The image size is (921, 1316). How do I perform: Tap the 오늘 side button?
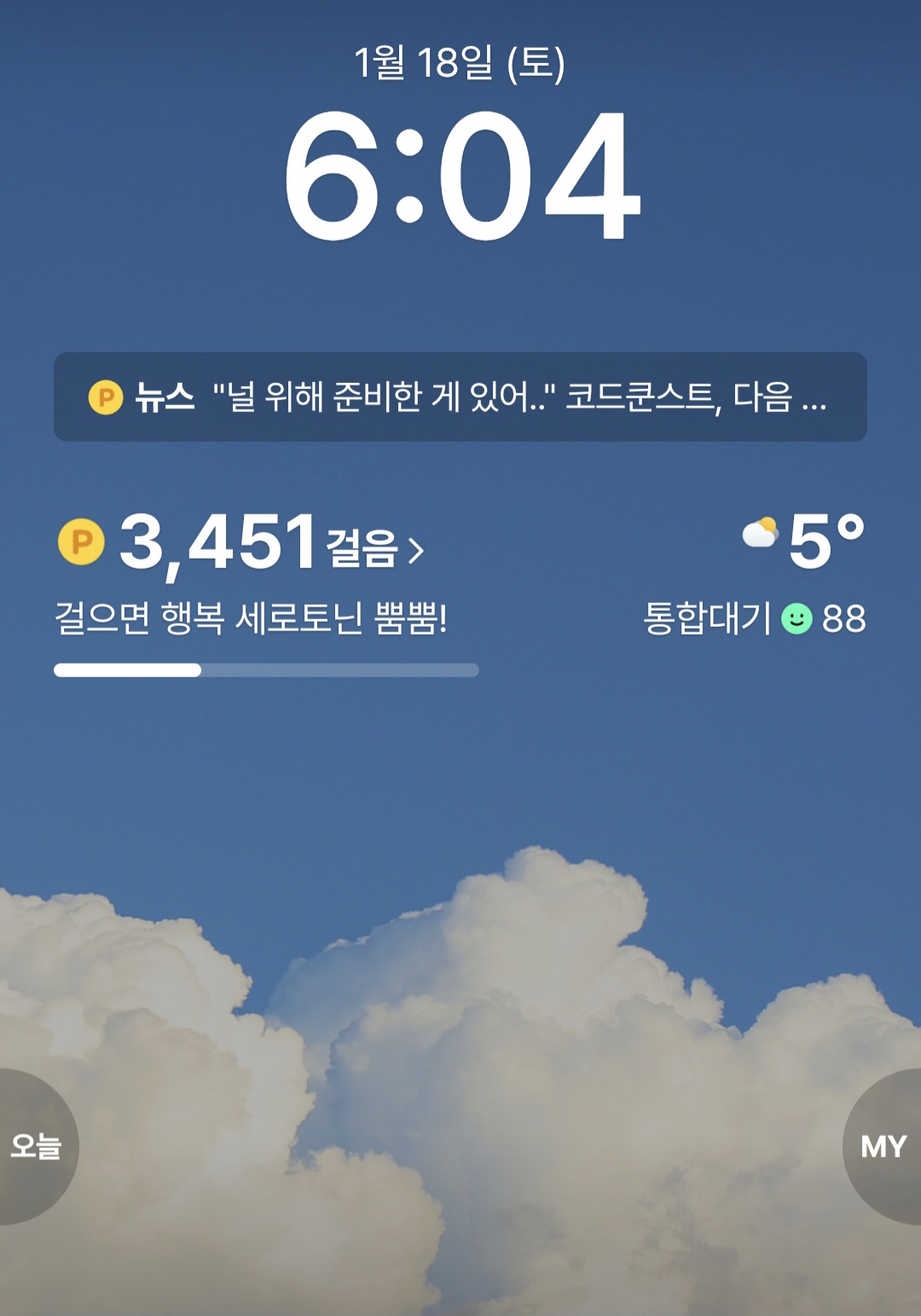35,1146
